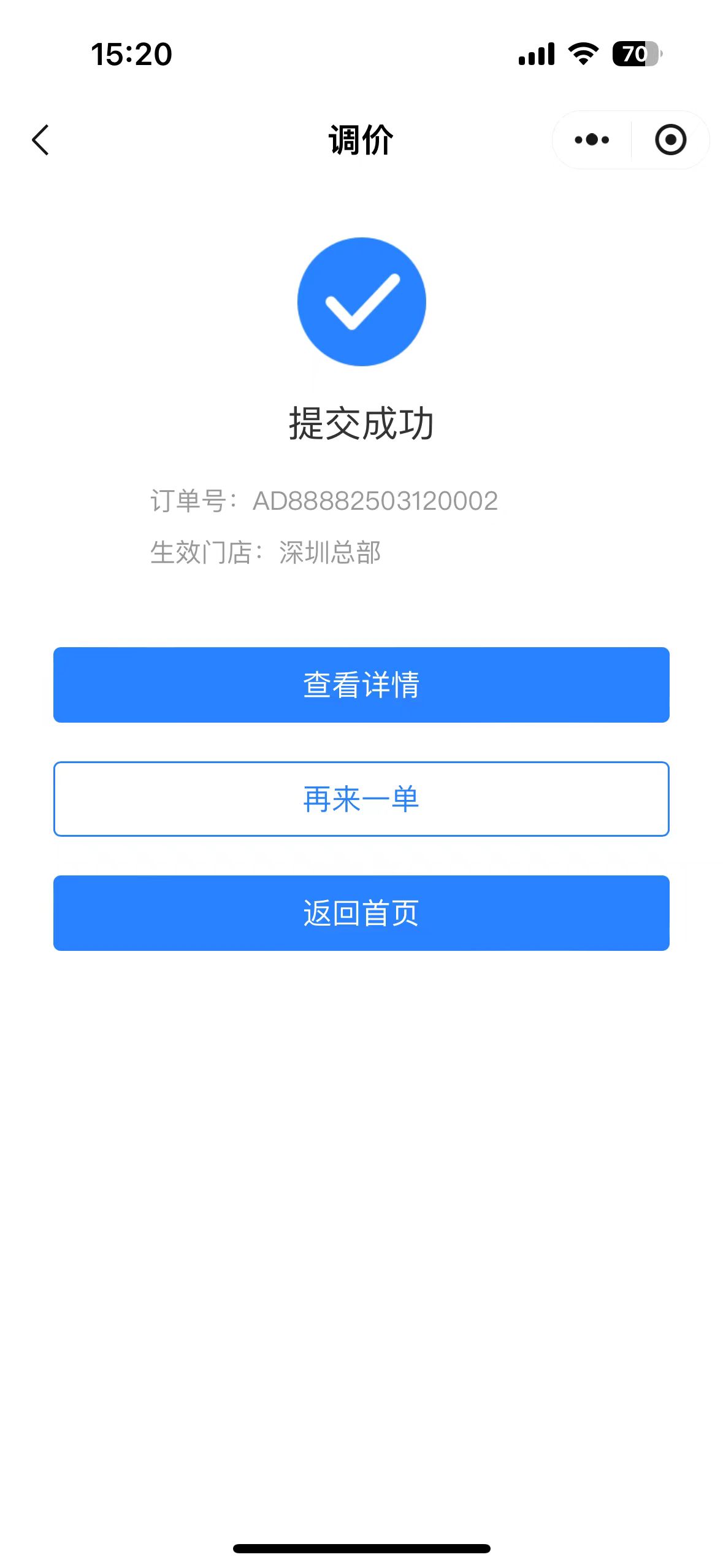Go back using the top-left arrow
723x1568 pixels.
click(40, 140)
